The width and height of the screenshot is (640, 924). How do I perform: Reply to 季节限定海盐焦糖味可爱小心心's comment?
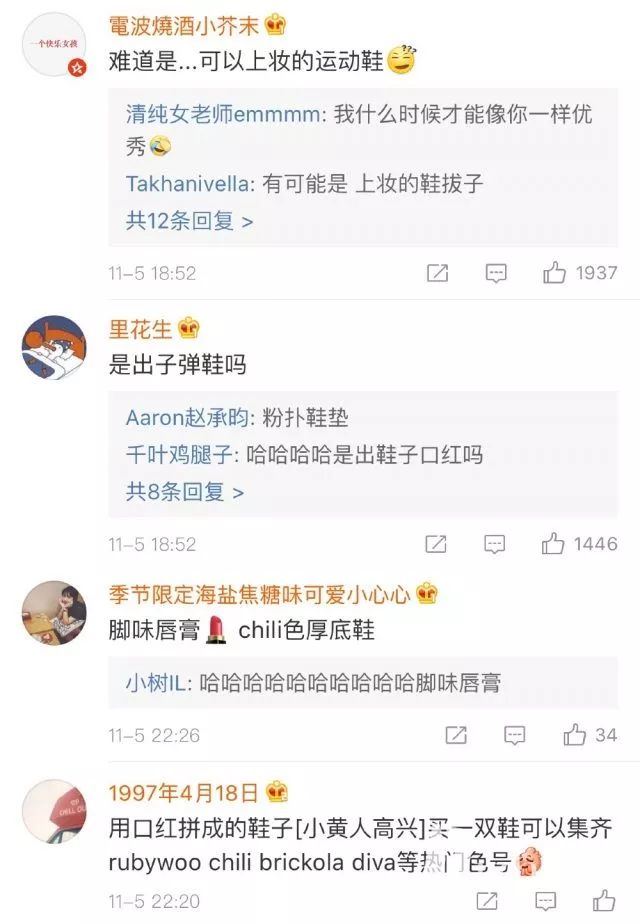tap(515, 735)
